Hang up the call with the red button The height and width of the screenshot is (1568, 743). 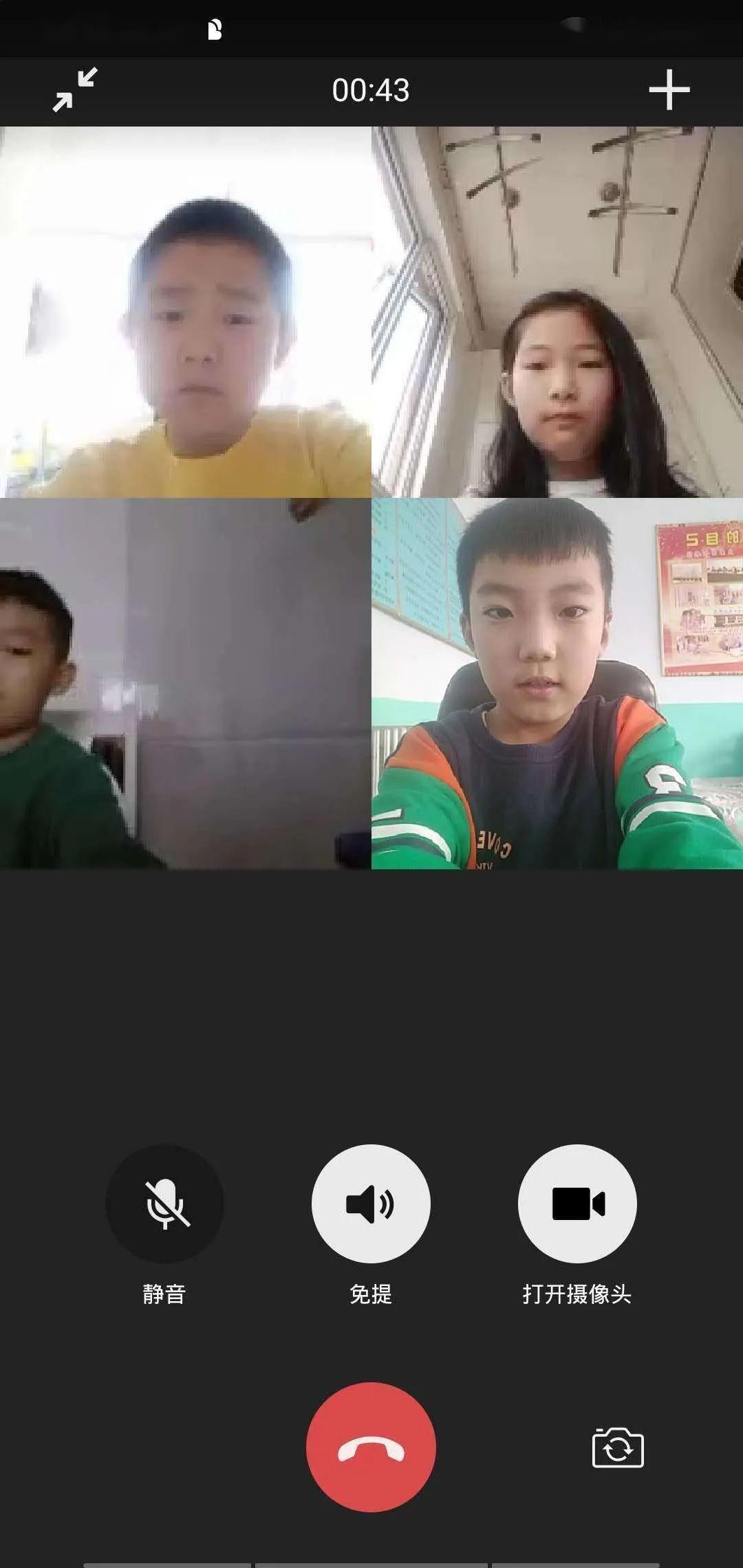click(371, 1447)
